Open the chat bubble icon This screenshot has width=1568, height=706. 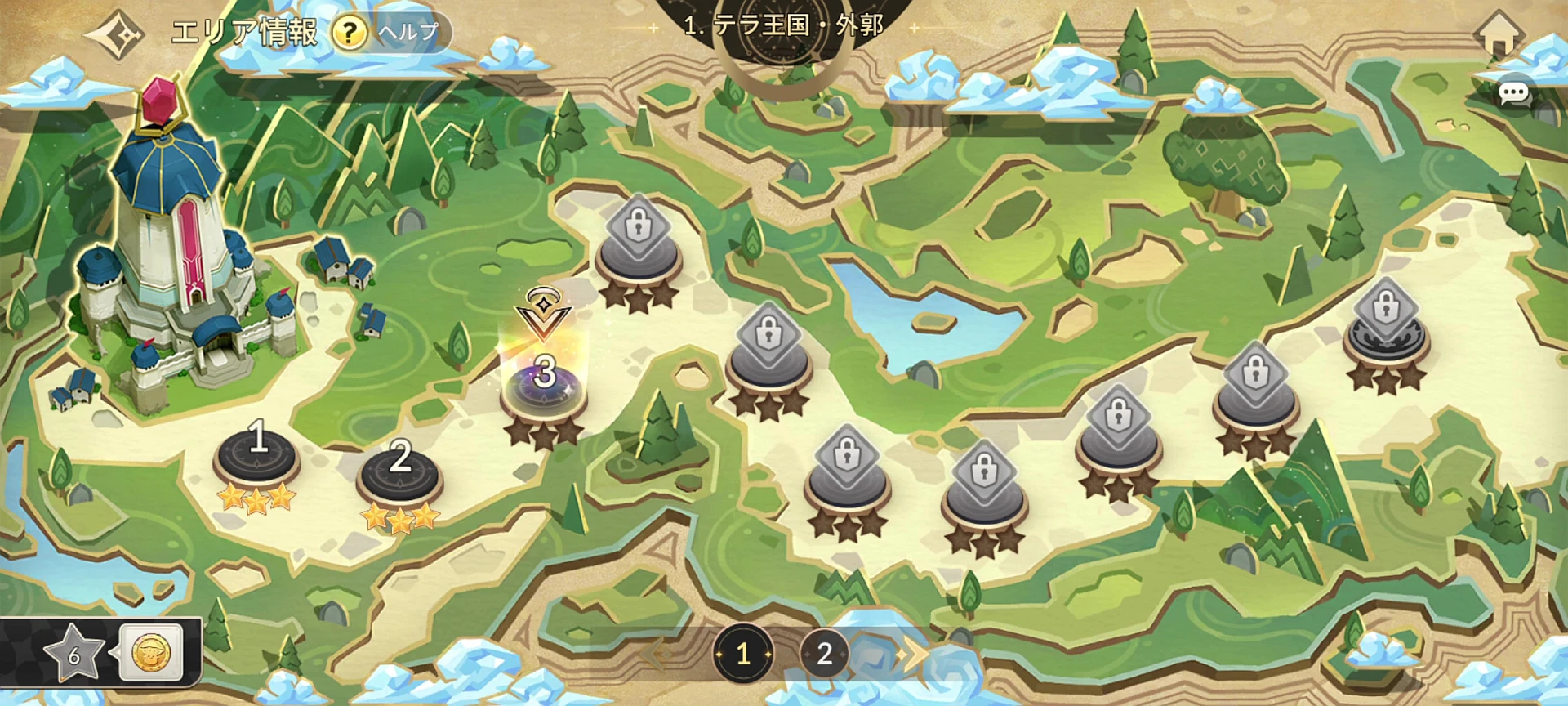(1514, 94)
